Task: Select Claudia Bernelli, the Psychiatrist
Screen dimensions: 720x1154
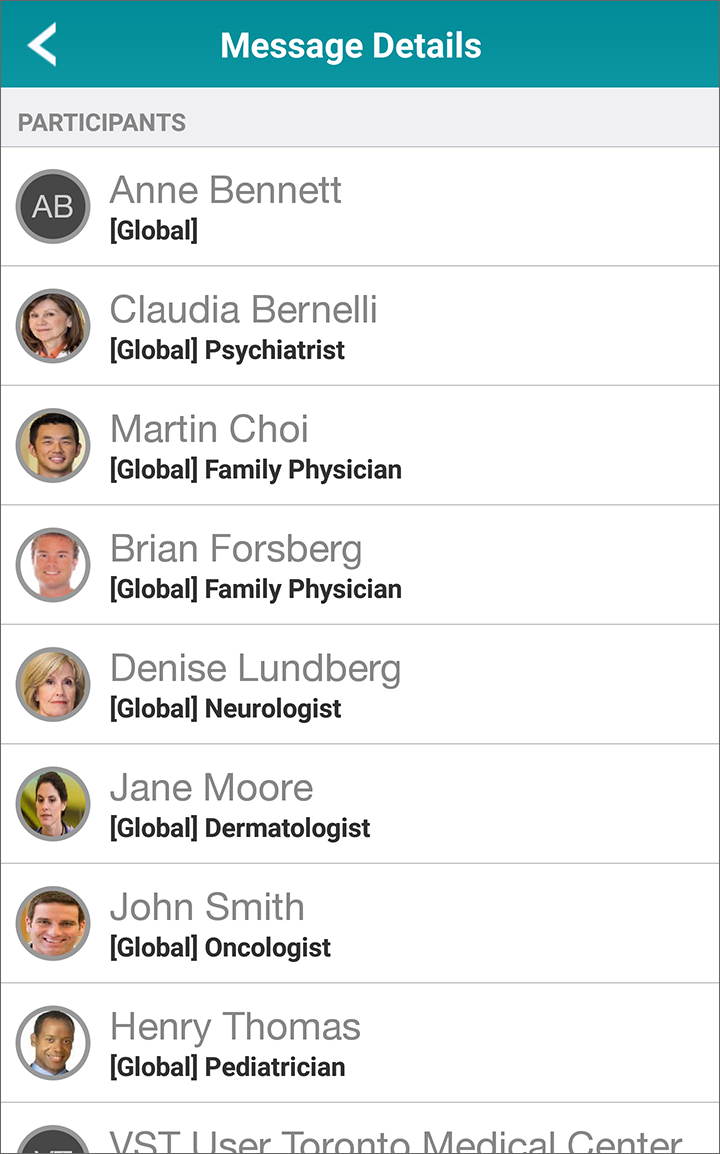Action: pyautogui.click(x=360, y=326)
